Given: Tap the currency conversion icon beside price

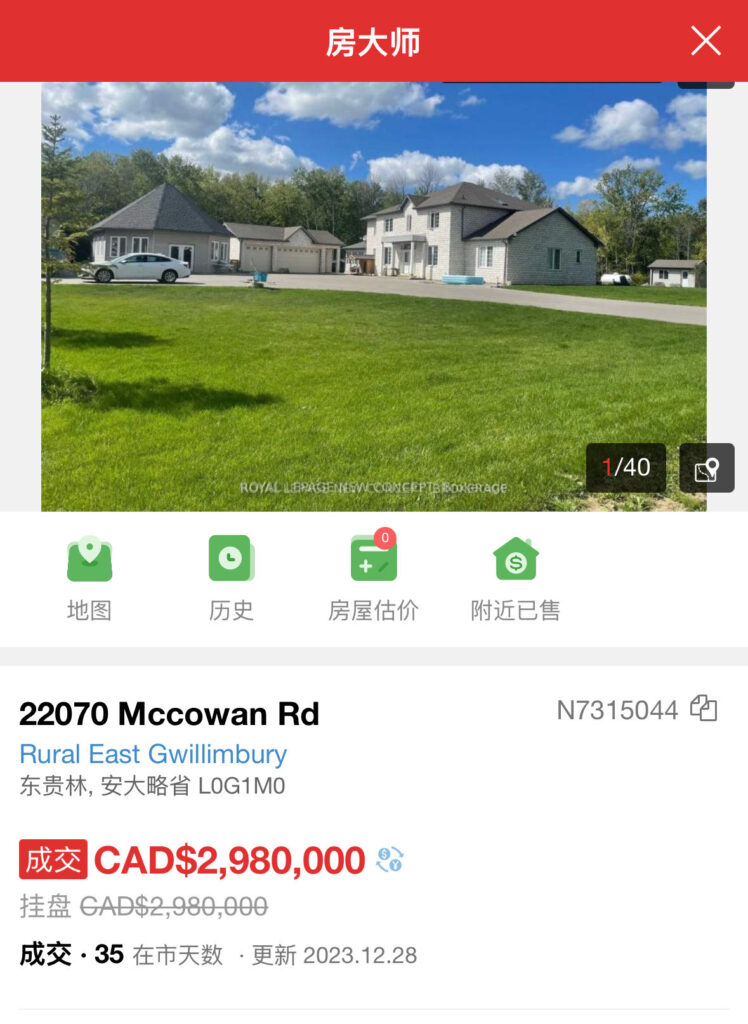Looking at the screenshot, I should point(389,860).
